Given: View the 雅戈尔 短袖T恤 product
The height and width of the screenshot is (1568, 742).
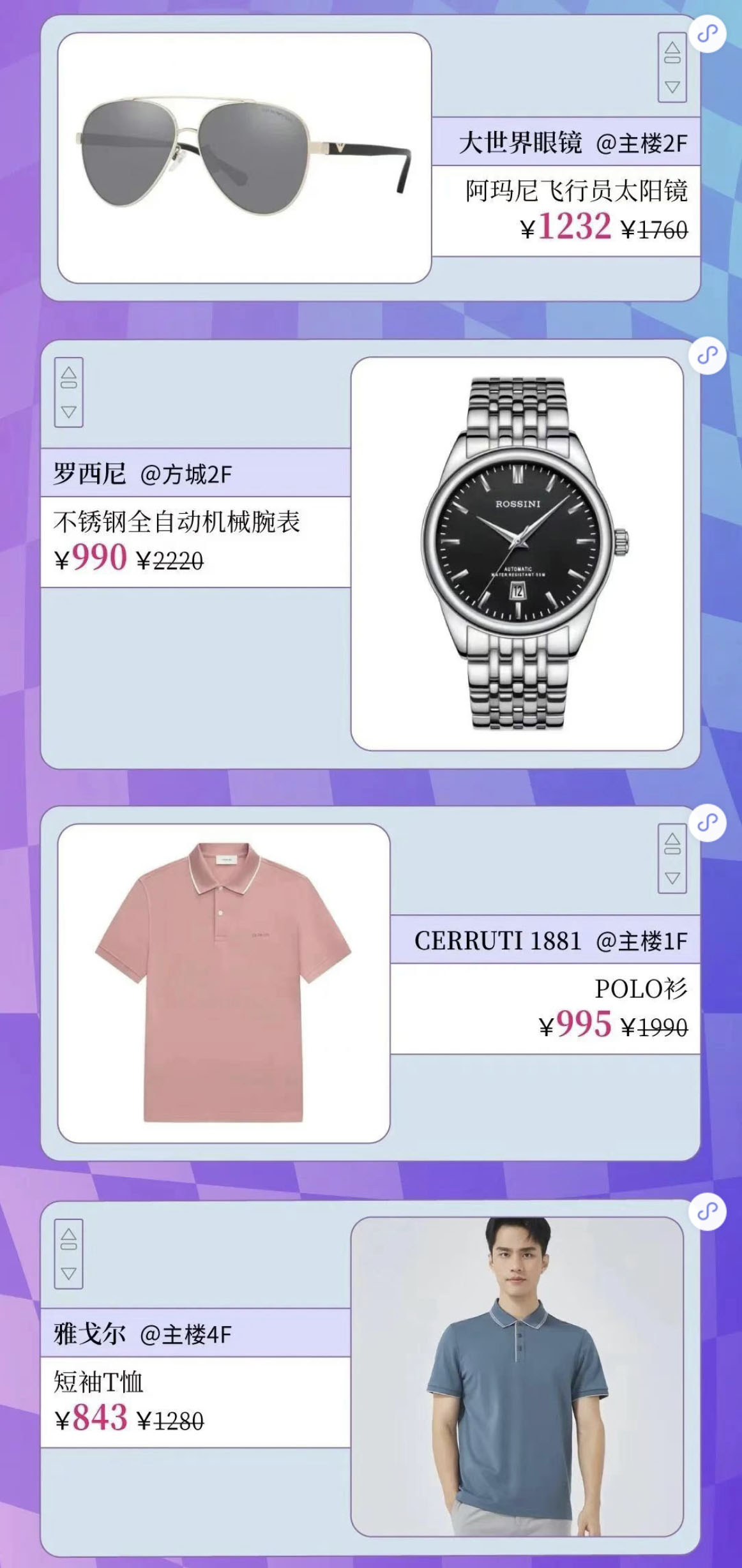Looking at the screenshot, I should click(x=517, y=1376).
